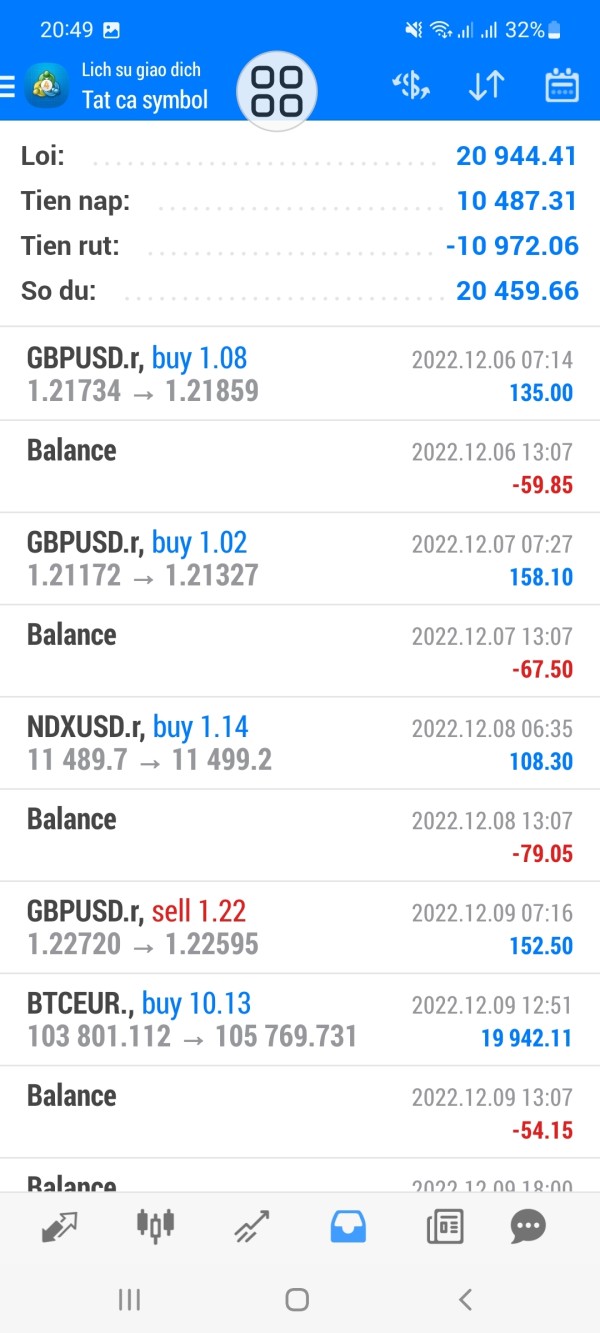Switch to the Trade tab
The width and height of the screenshot is (600, 1333).
coord(251,1226)
